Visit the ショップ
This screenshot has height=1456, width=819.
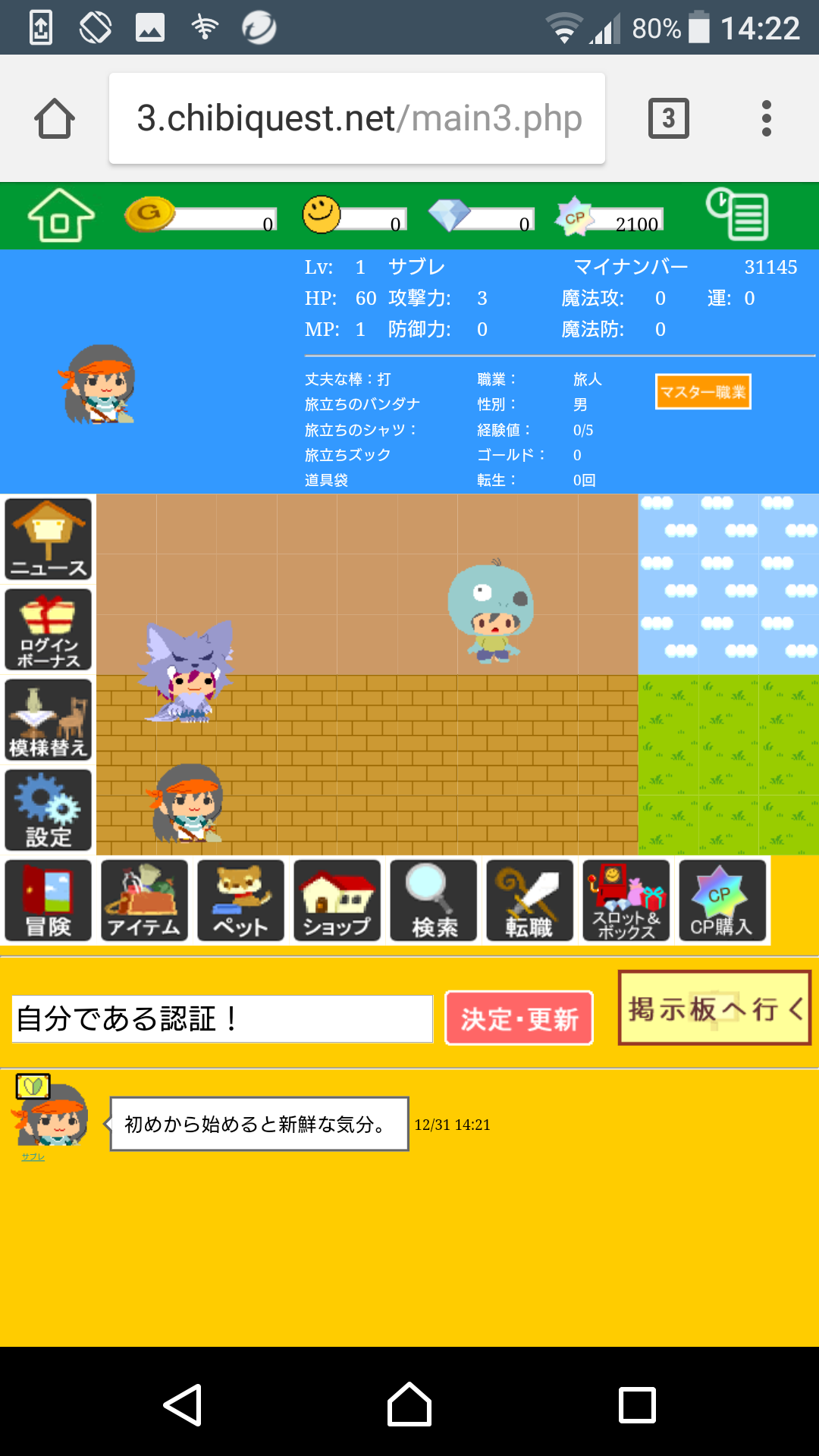point(337,901)
